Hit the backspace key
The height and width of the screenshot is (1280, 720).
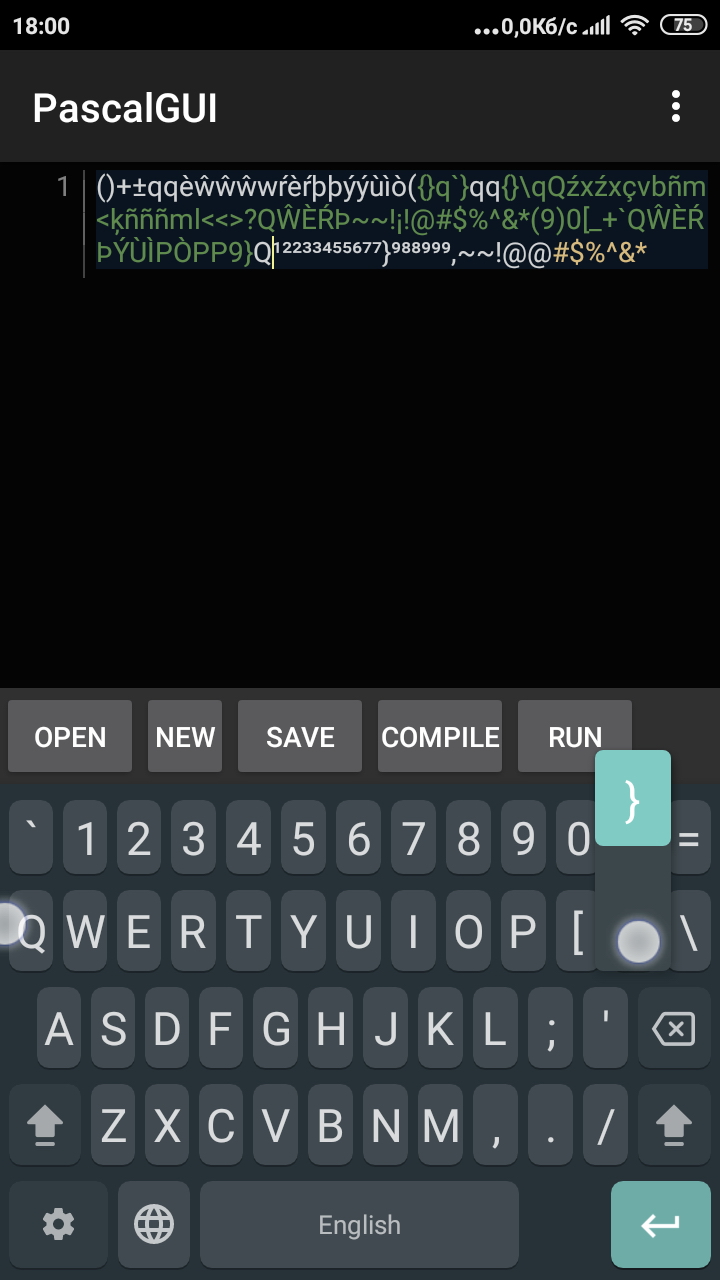pos(674,1029)
